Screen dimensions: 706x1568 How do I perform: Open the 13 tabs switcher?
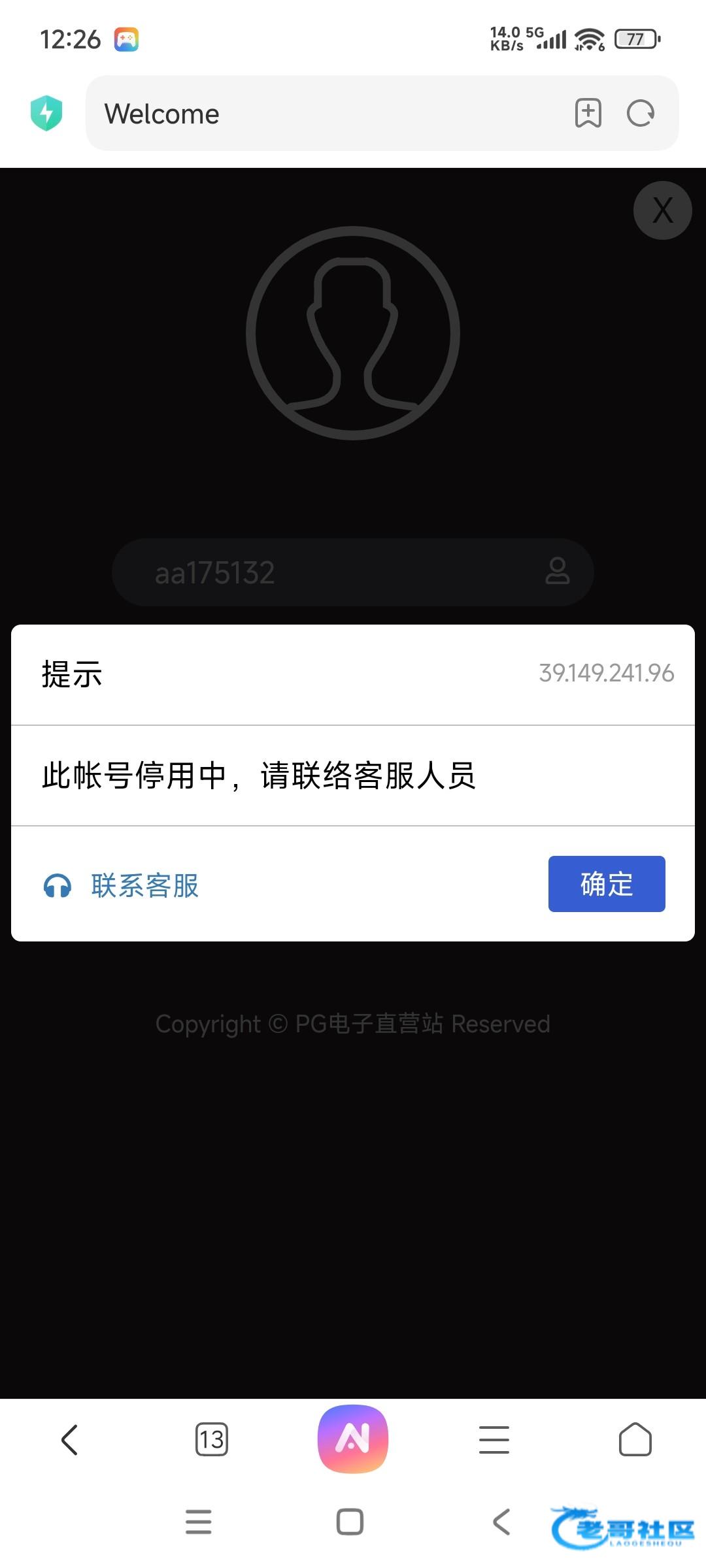pyautogui.click(x=211, y=1440)
